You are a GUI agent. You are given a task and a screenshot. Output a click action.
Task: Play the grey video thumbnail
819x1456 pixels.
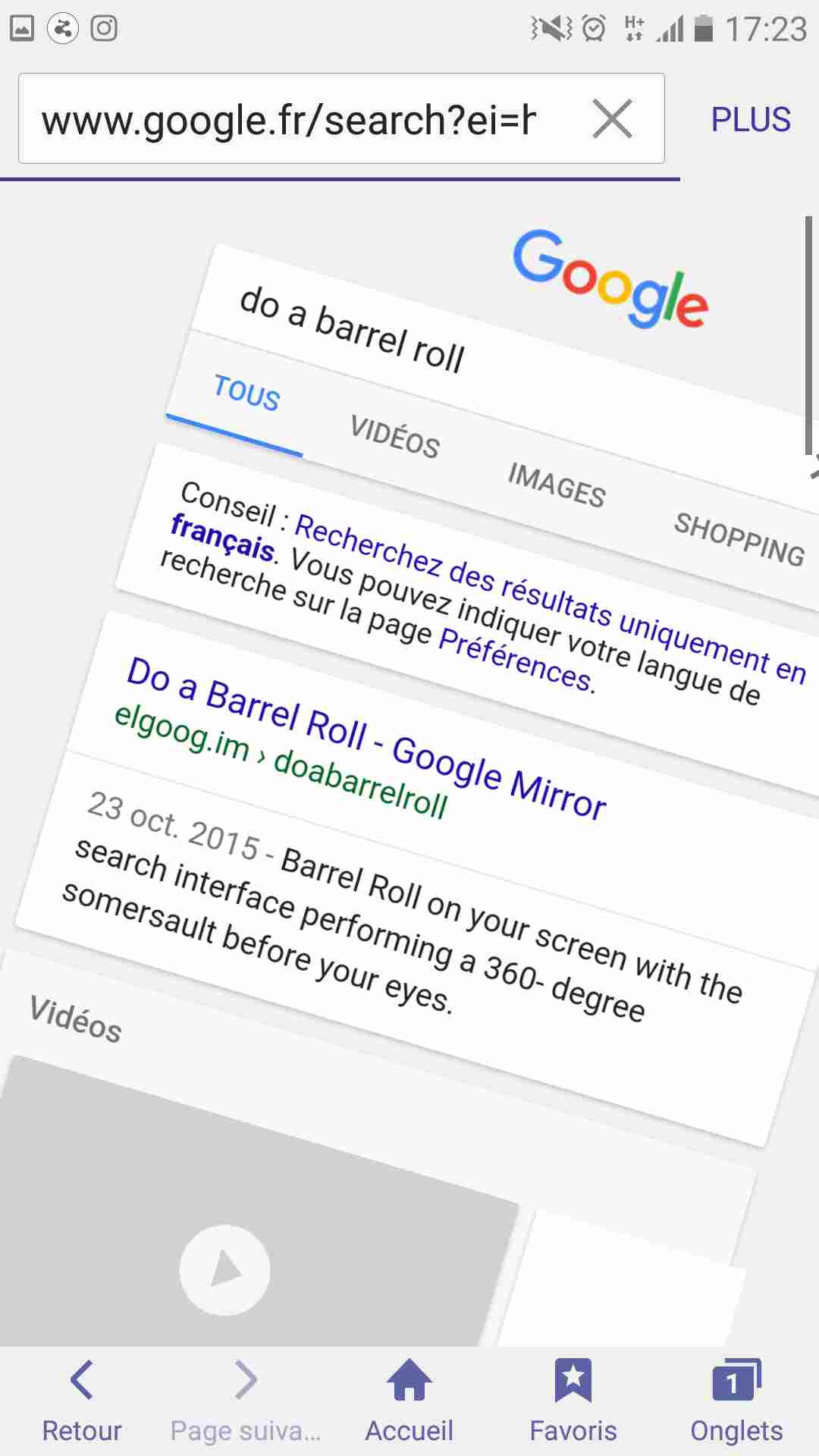click(x=225, y=1270)
